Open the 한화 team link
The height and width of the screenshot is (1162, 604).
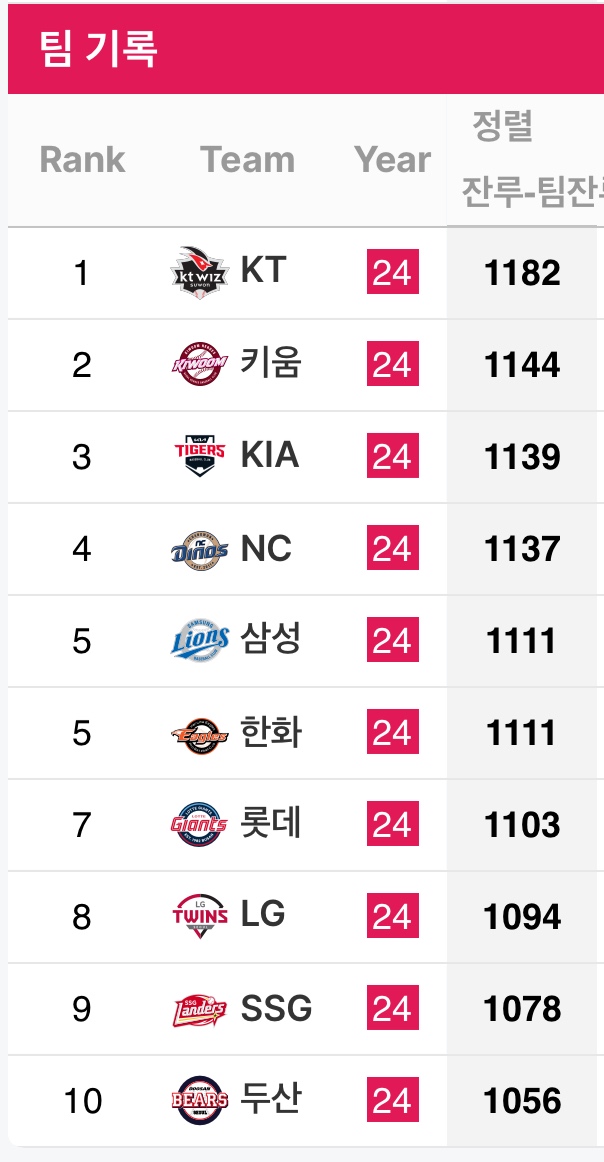270,732
